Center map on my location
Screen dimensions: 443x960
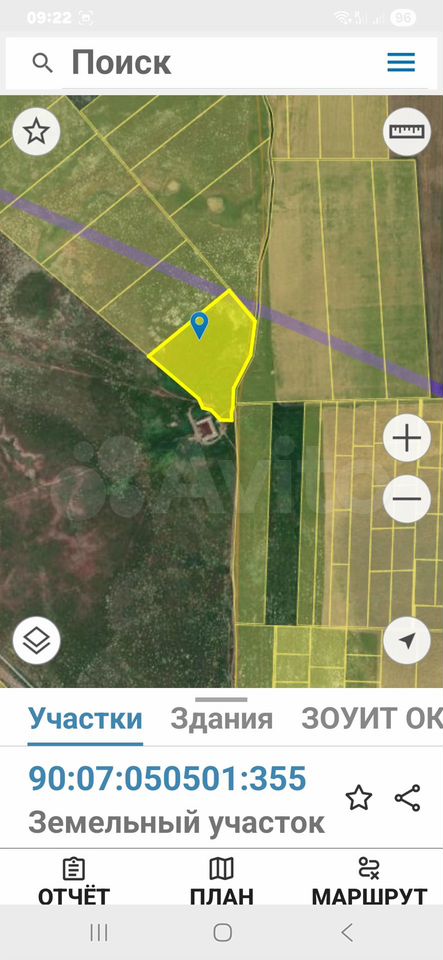pos(407,640)
